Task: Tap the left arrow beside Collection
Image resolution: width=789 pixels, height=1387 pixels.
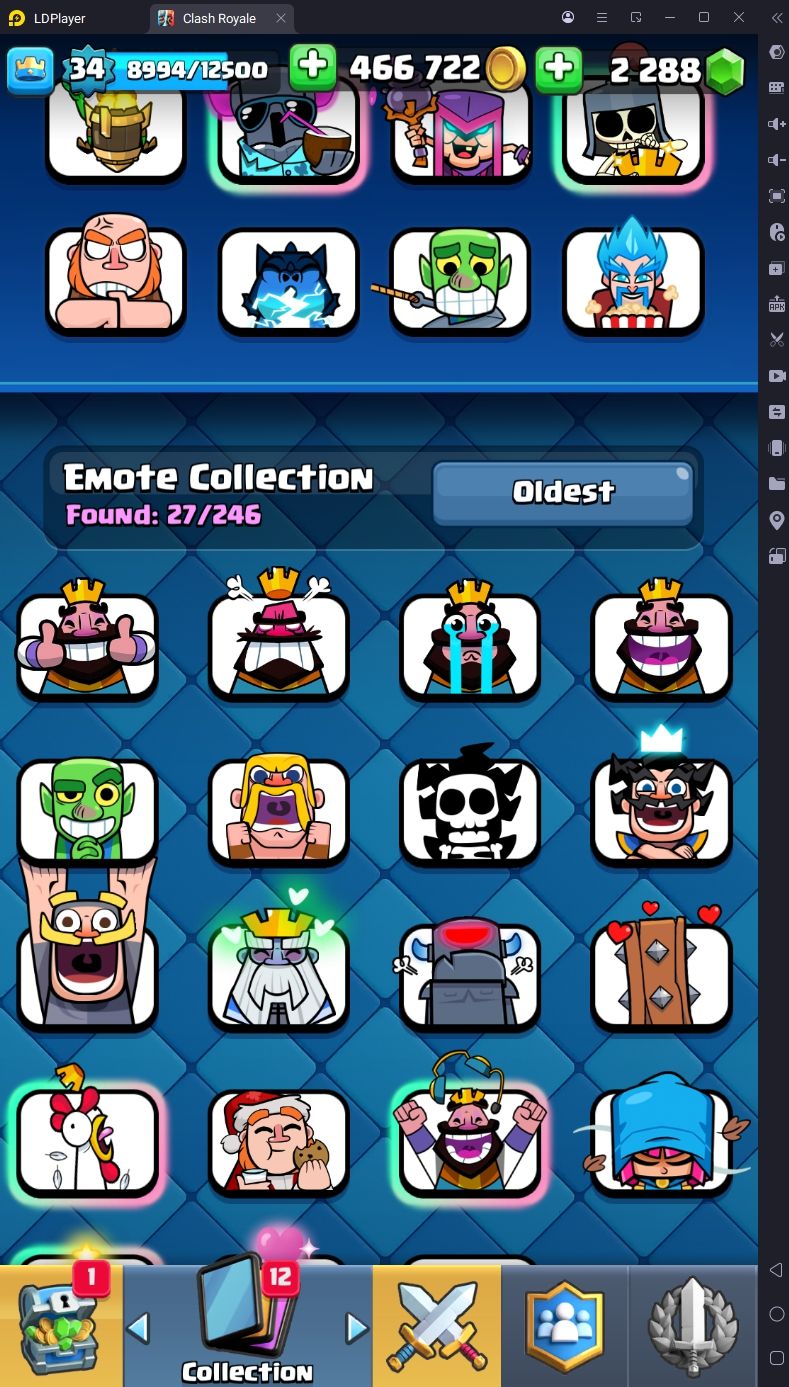Action: coord(139,1328)
